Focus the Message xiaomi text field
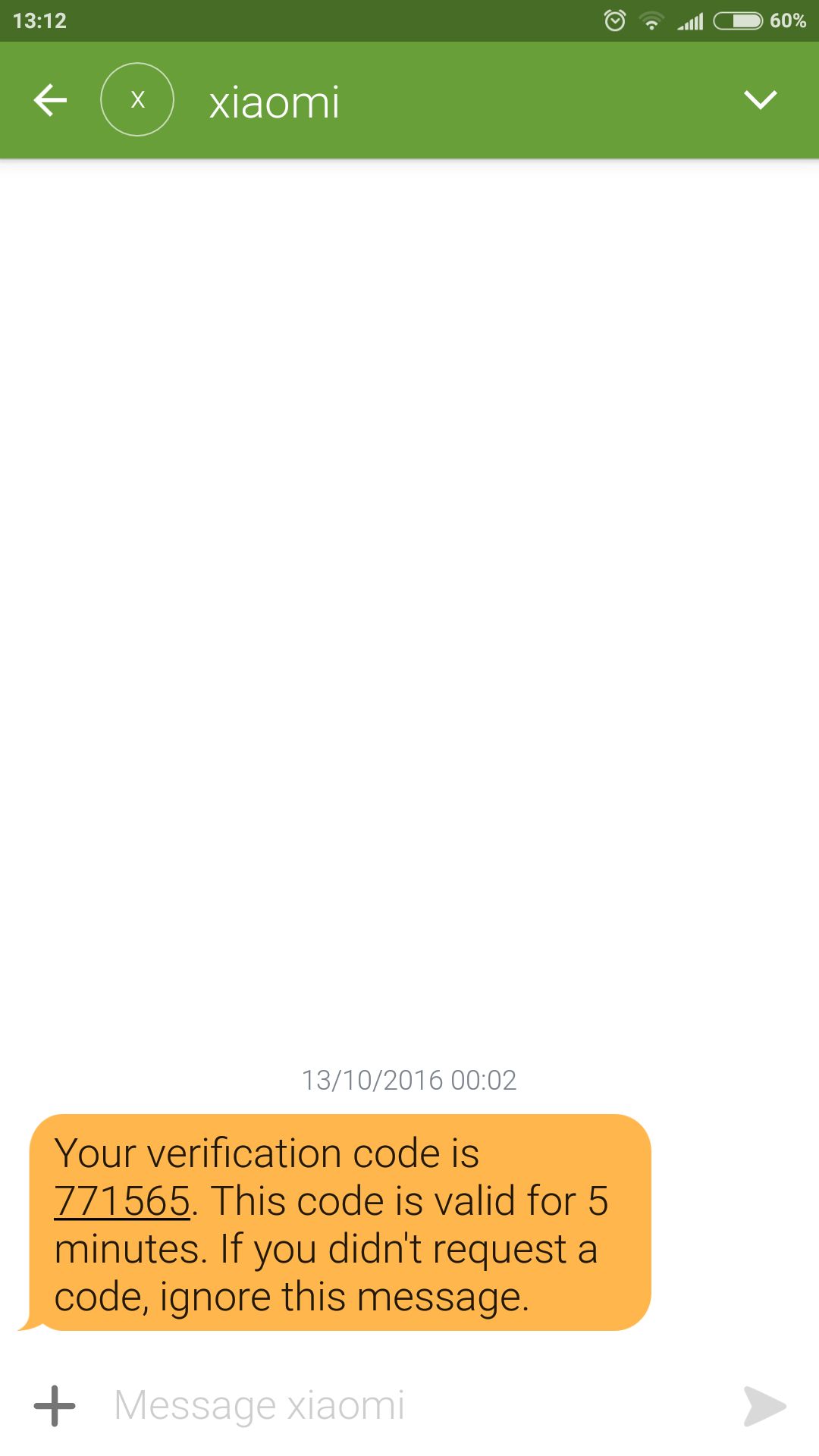The image size is (819, 1456). [409, 1405]
